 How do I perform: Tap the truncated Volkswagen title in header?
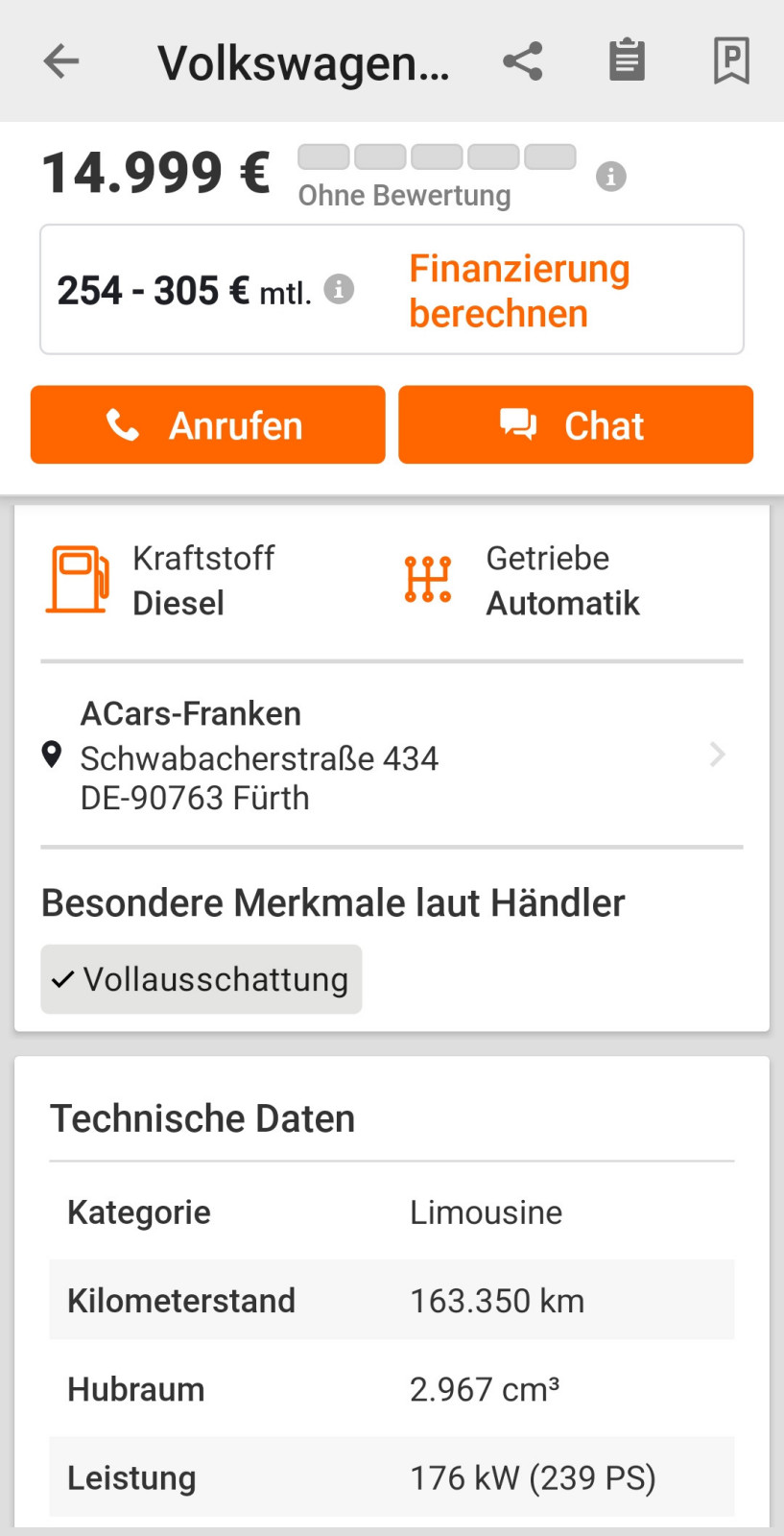point(304,60)
